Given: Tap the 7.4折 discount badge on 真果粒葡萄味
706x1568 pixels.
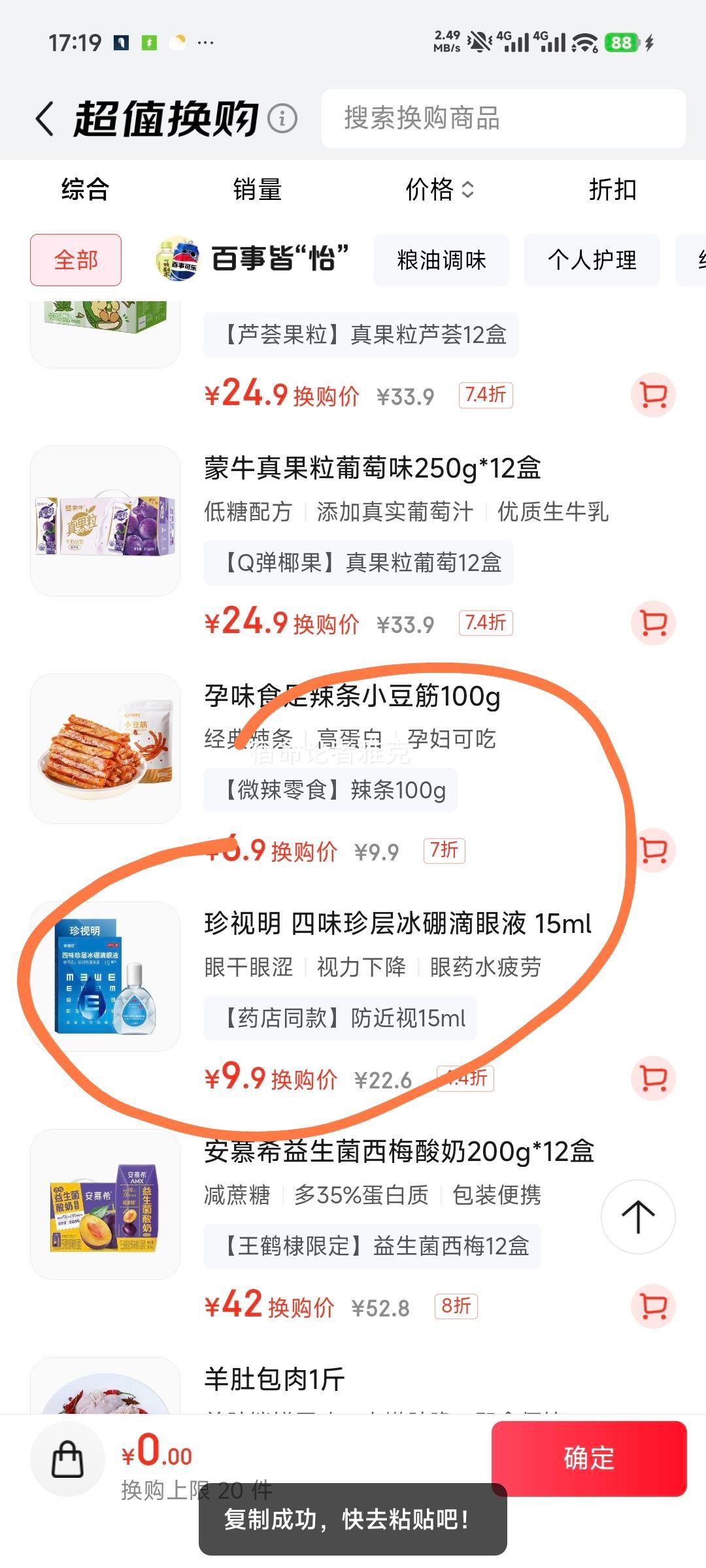Looking at the screenshot, I should click(487, 624).
